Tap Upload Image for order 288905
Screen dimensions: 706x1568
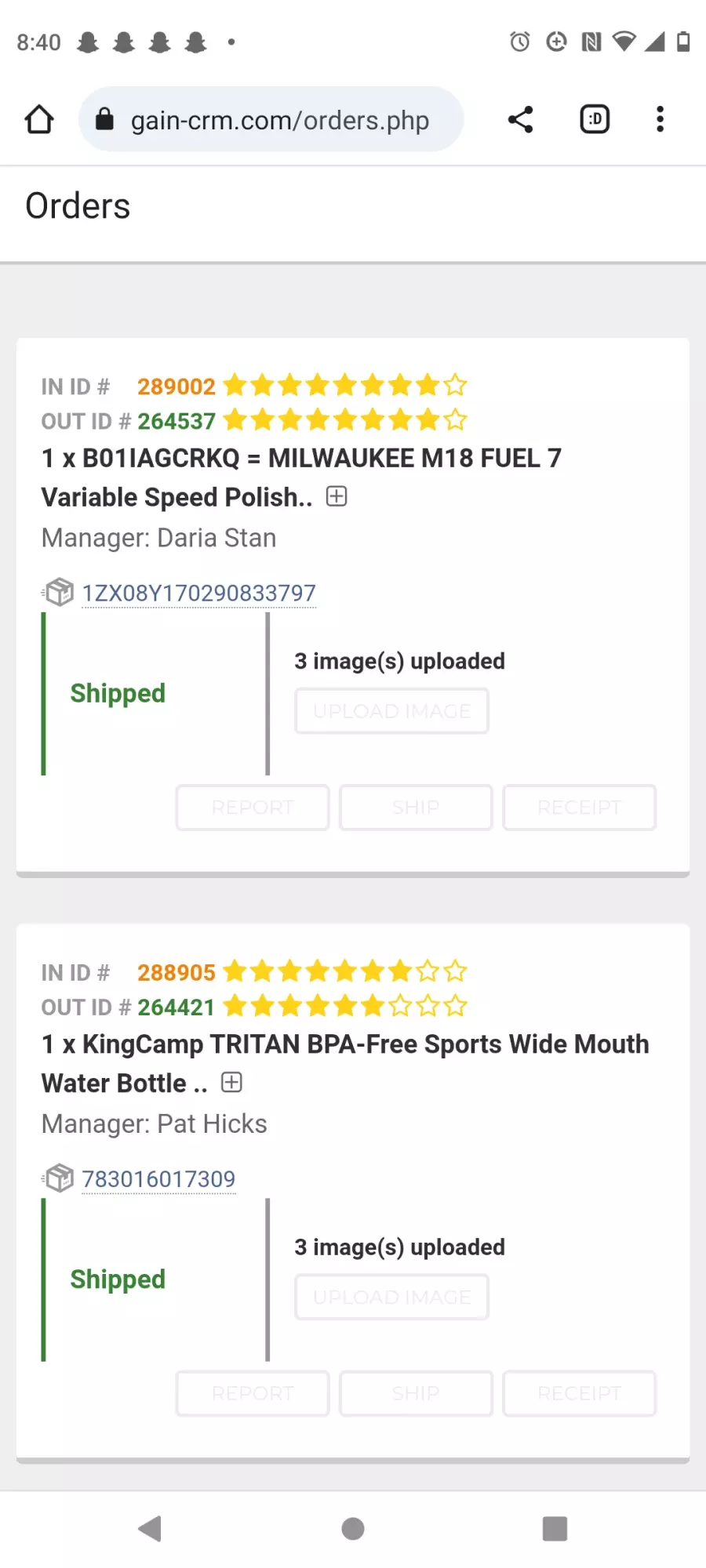coord(391,1298)
